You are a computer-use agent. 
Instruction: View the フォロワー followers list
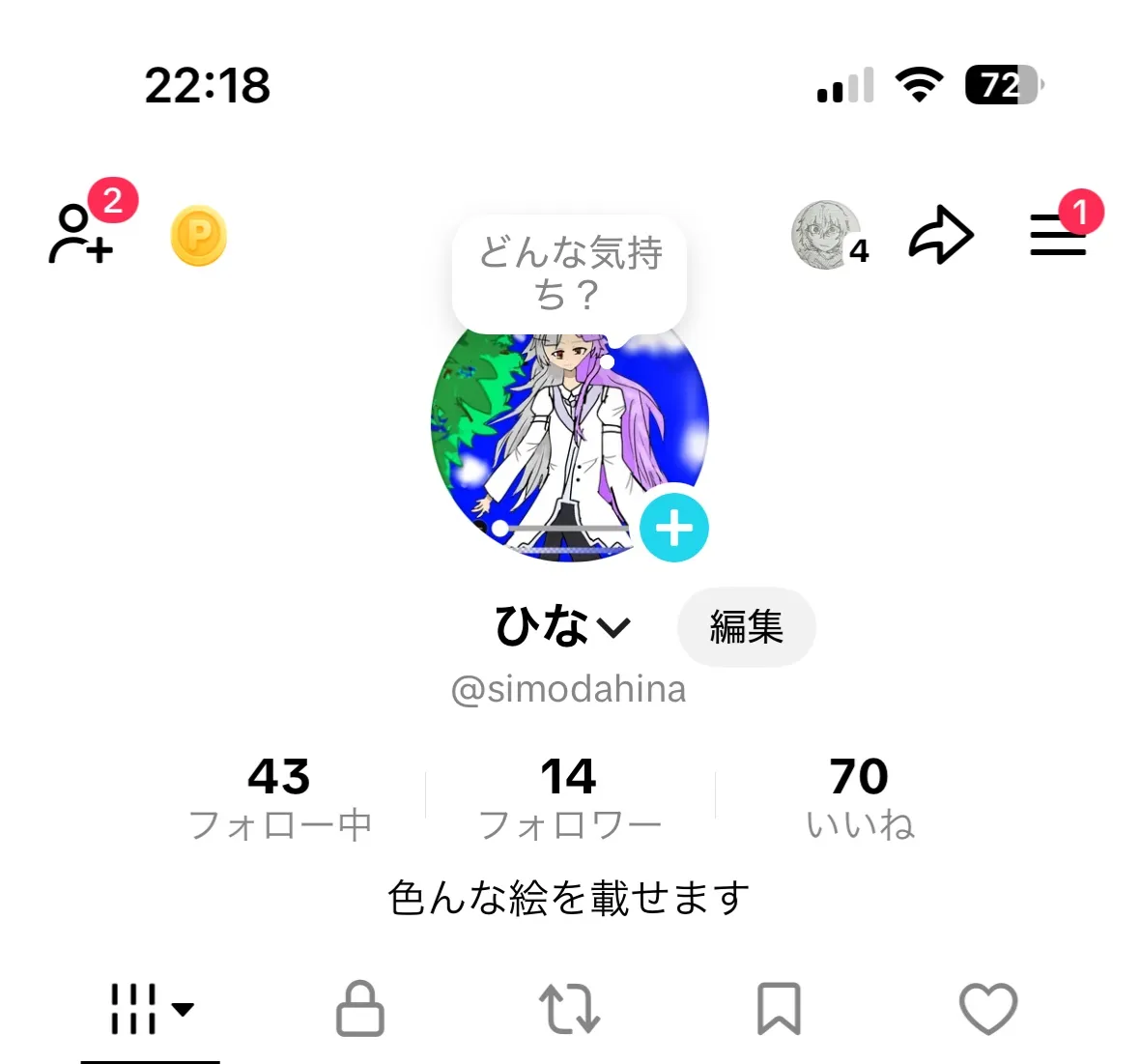point(569,798)
